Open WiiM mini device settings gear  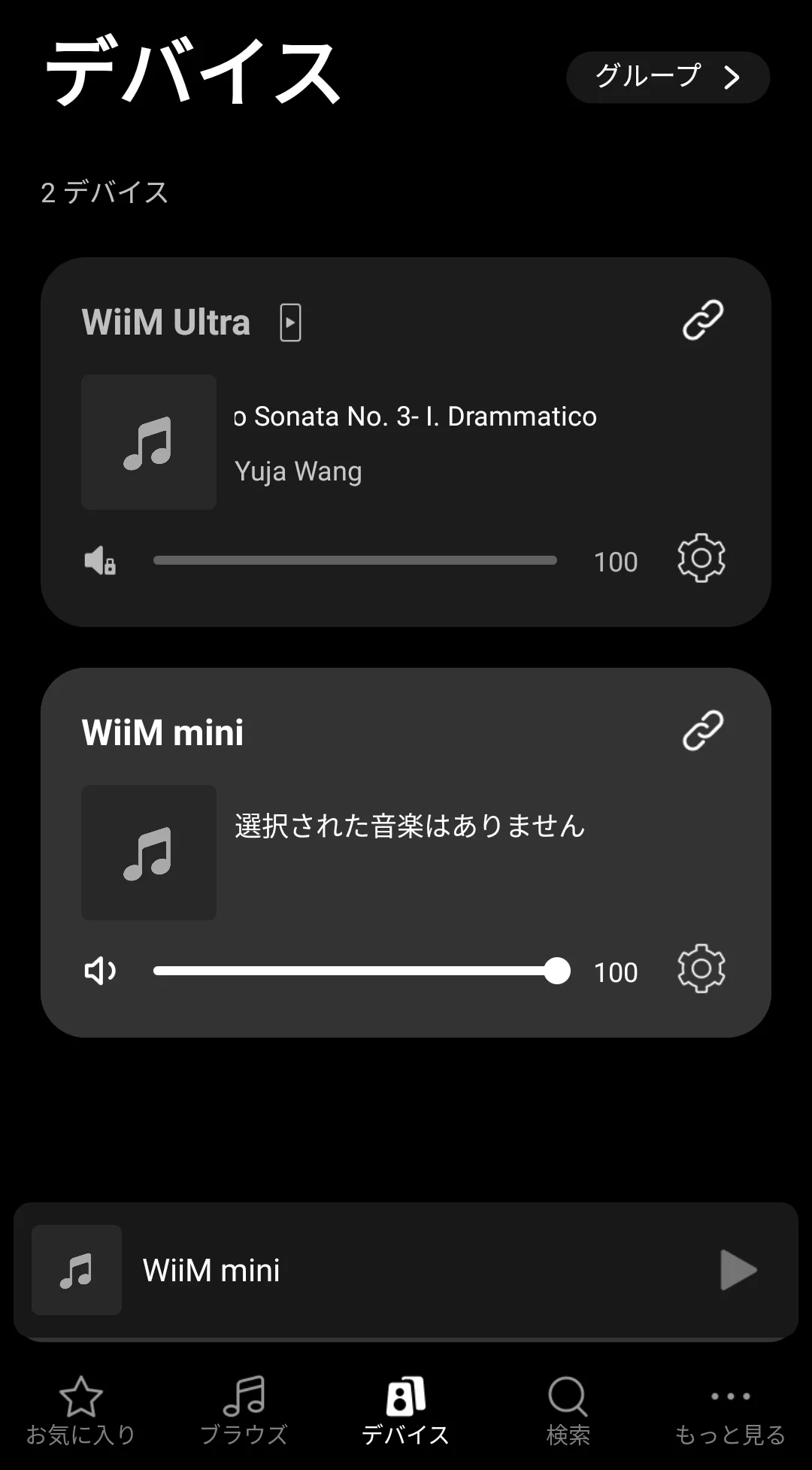click(x=701, y=968)
